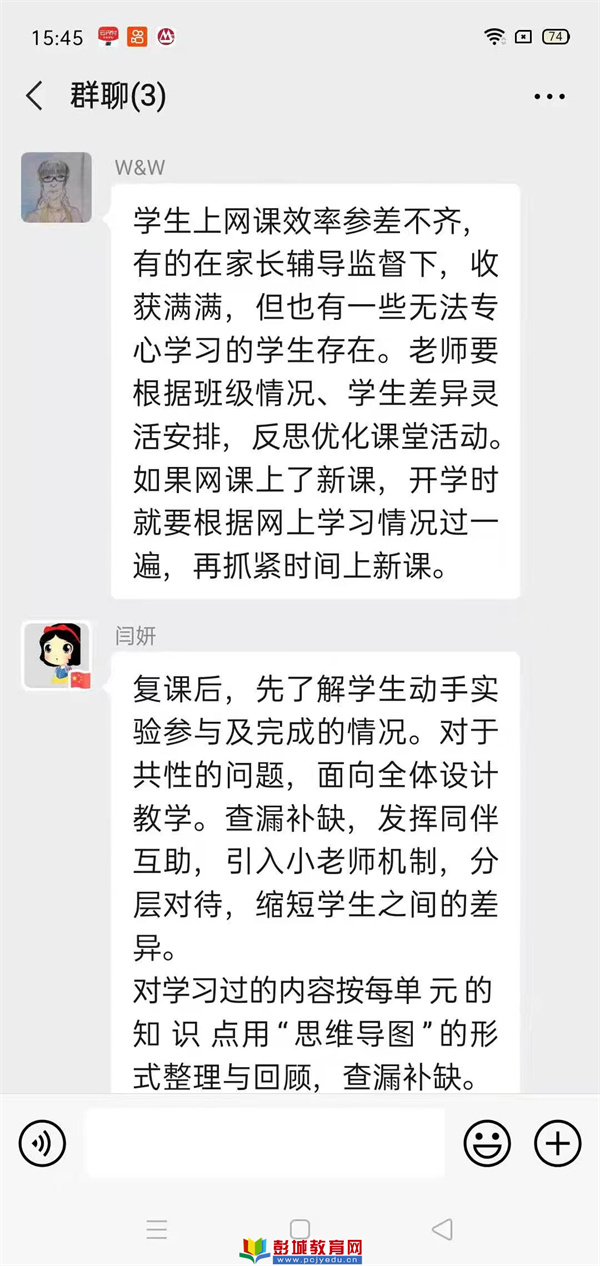Tap the system back triangle
The height and width of the screenshot is (1266, 600).
click(442, 1229)
